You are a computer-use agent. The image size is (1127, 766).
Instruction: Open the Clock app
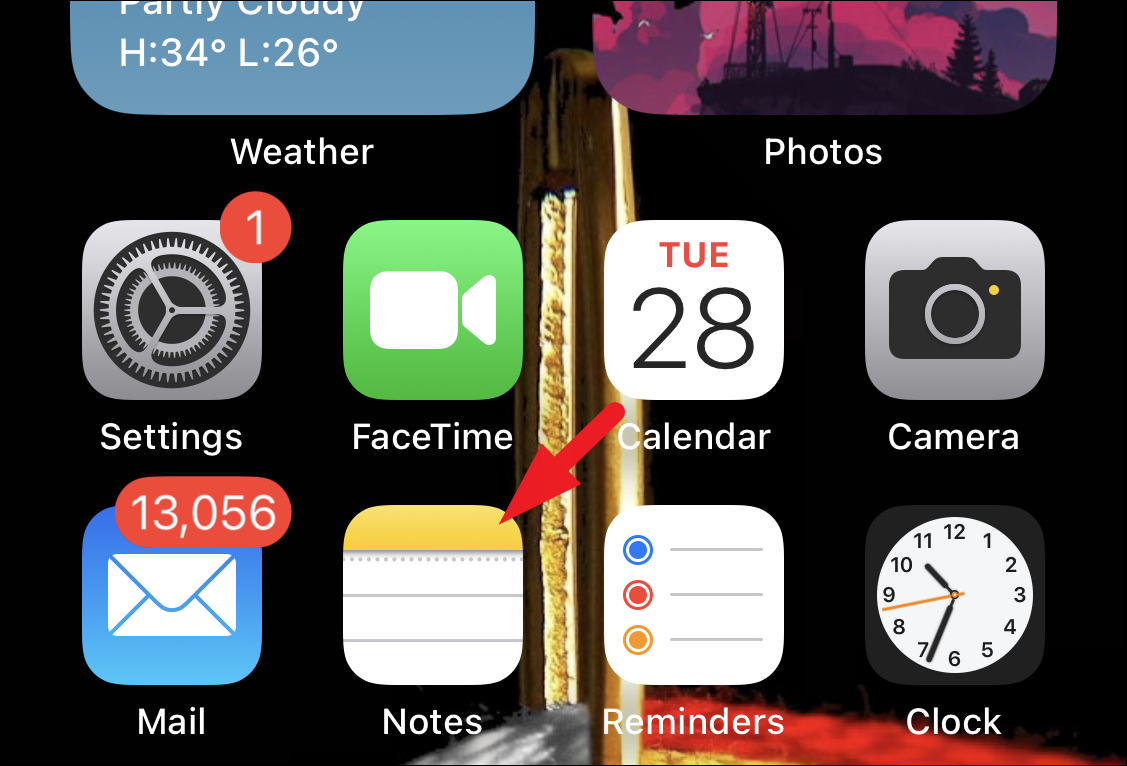coord(954,596)
